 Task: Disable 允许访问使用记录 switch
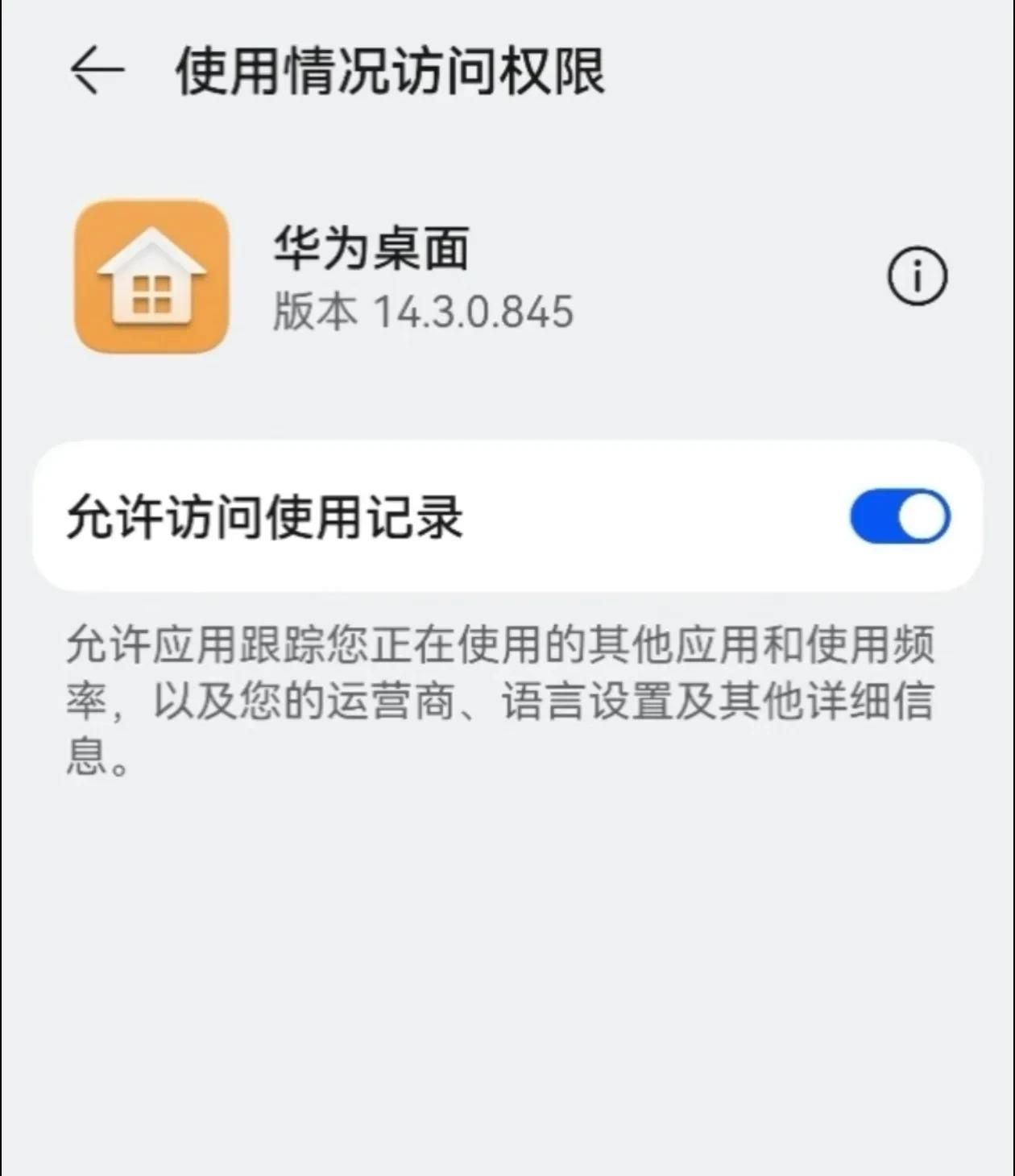coord(899,516)
